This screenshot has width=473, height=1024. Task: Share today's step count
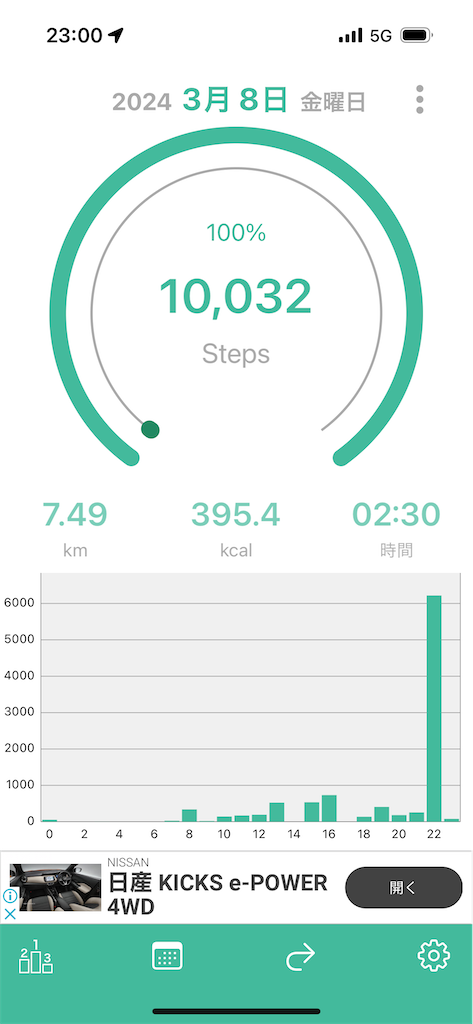click(301, 957)
